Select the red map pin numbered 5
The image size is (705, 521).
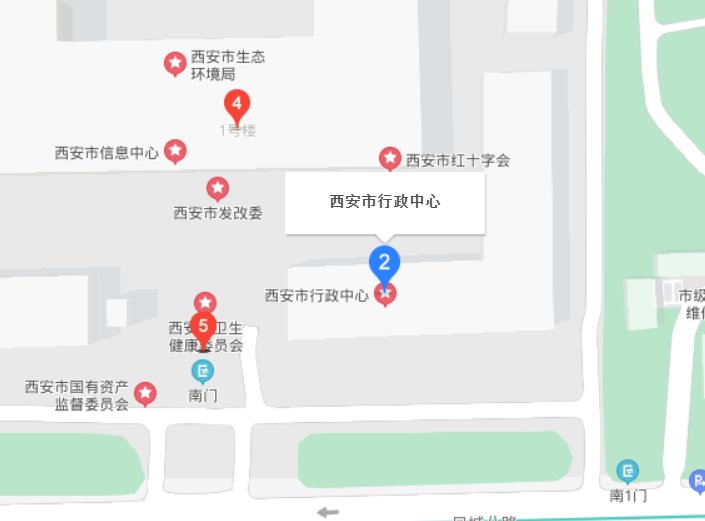pyautogui.click(x=204, y=328)
